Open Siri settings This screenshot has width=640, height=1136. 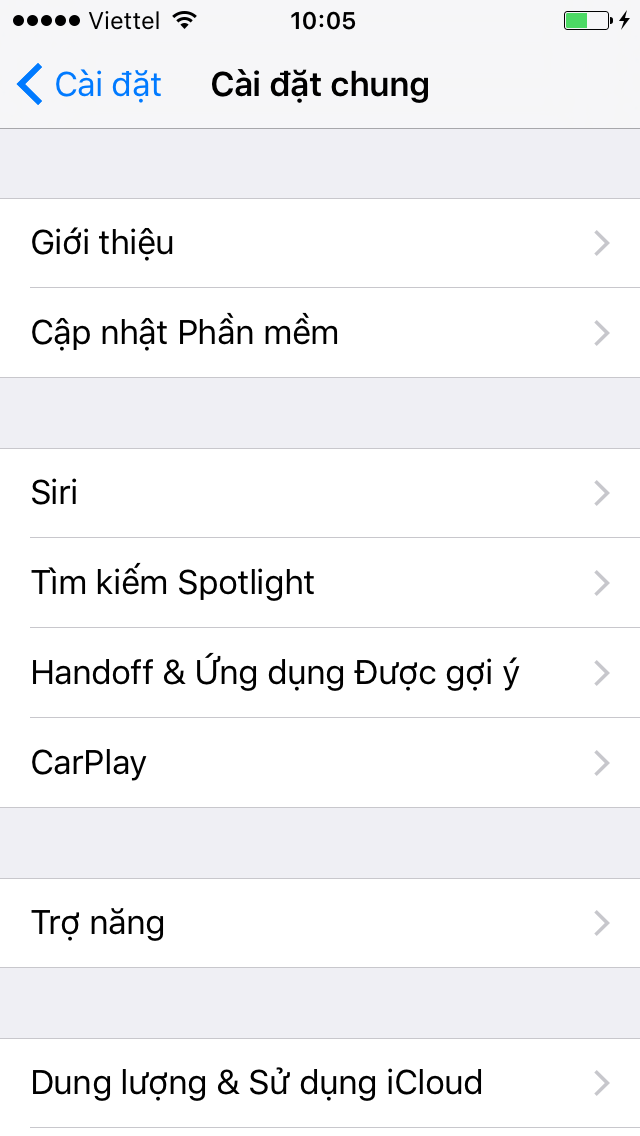320,493
